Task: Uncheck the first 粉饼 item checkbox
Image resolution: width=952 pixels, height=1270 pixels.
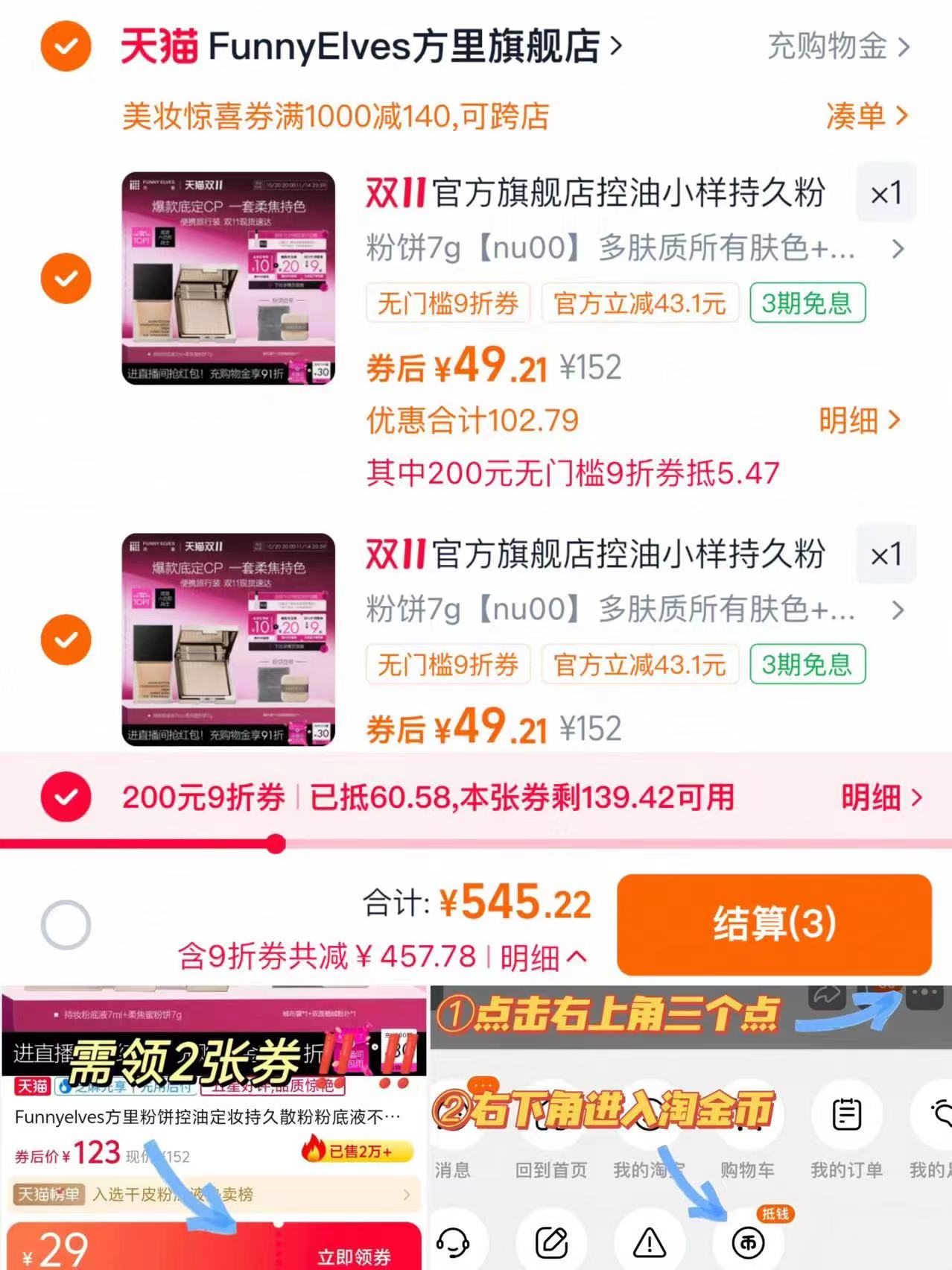Action: pos(66,278)
